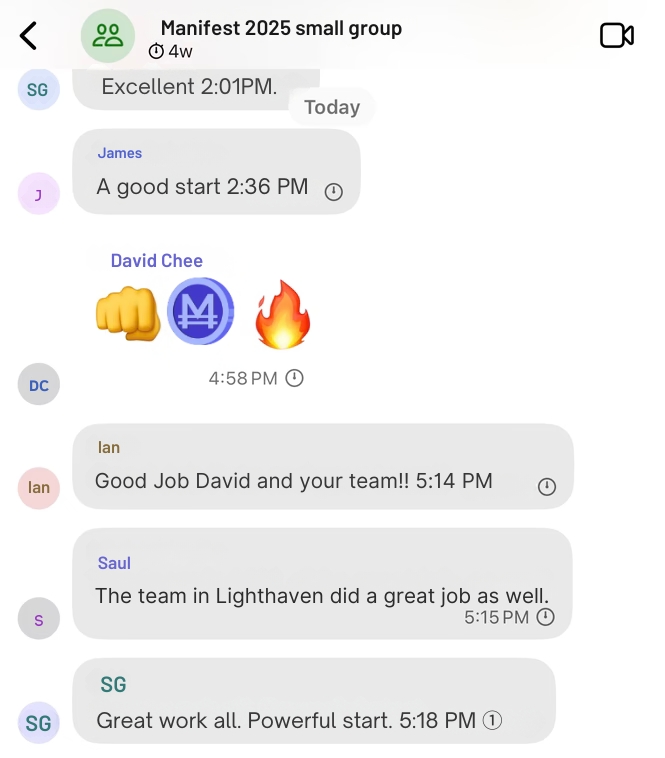Image resolution: width=665 pixels, height=758 pixels.
Task: Open Manifest 2025 small group details
Action: pyautogui.click(x=281, y=29)
